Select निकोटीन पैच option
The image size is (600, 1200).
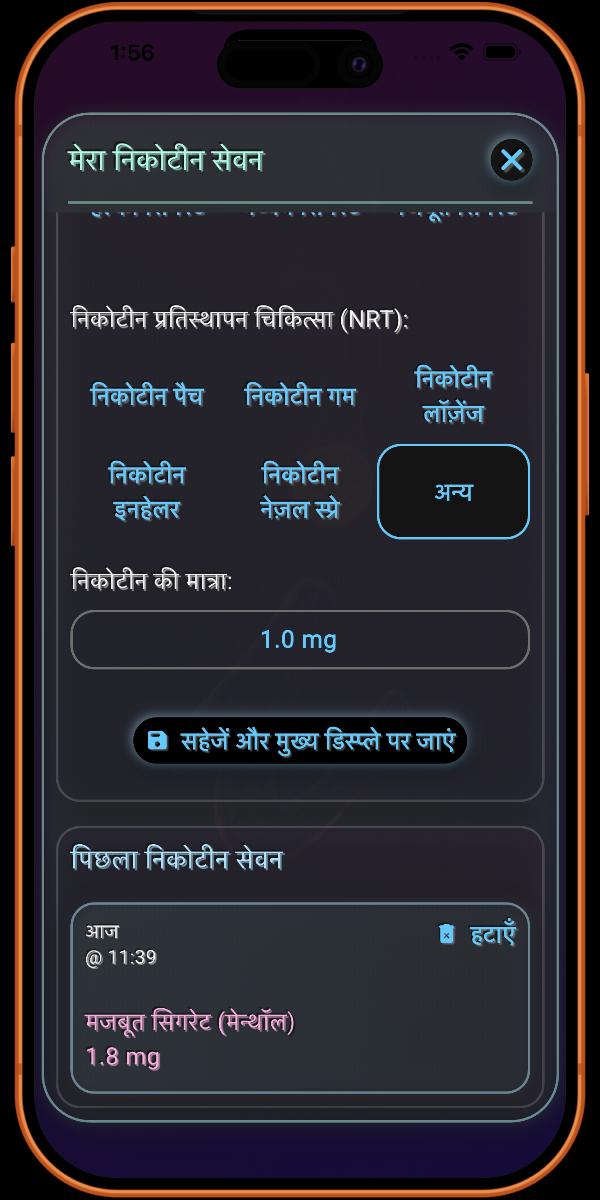point(147,396)
